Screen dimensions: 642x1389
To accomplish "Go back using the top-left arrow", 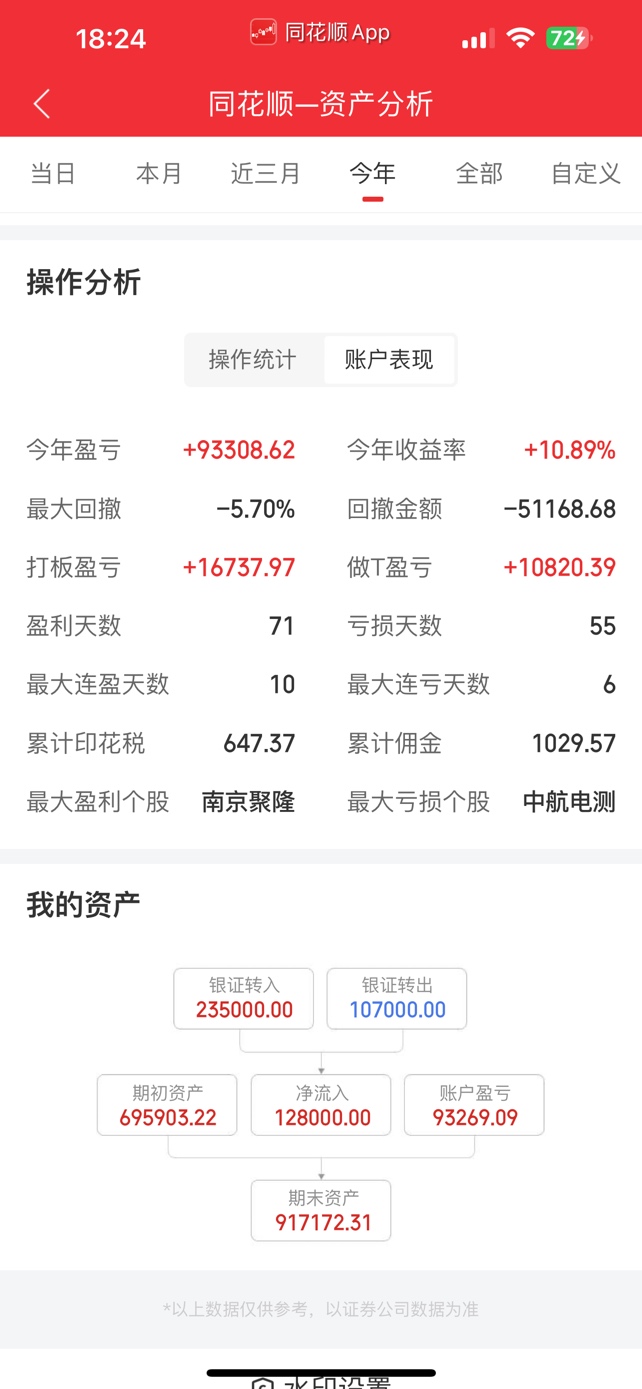I will click(42, 104).
